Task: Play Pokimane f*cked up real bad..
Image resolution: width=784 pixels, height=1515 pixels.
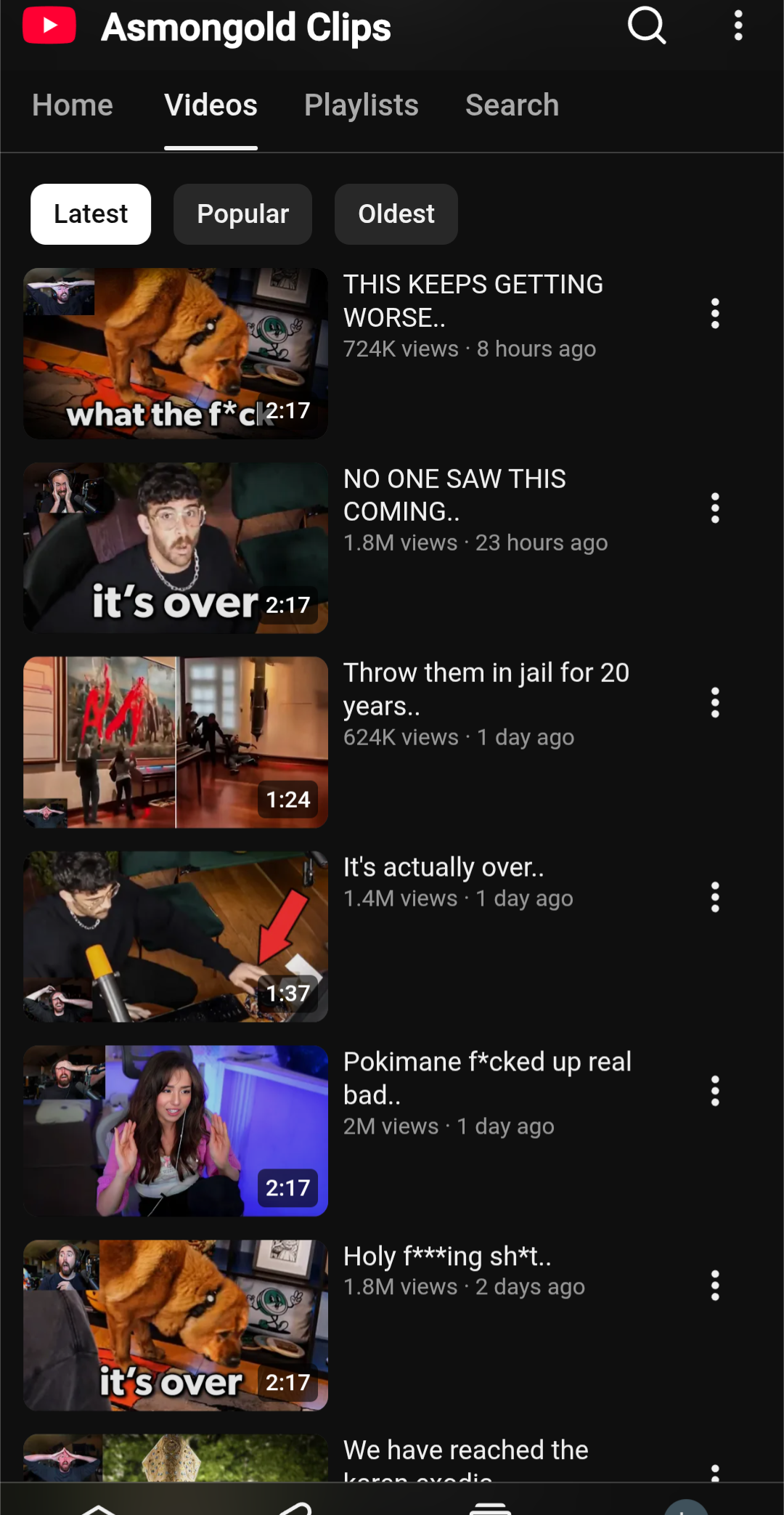Action: point(176,1130)
